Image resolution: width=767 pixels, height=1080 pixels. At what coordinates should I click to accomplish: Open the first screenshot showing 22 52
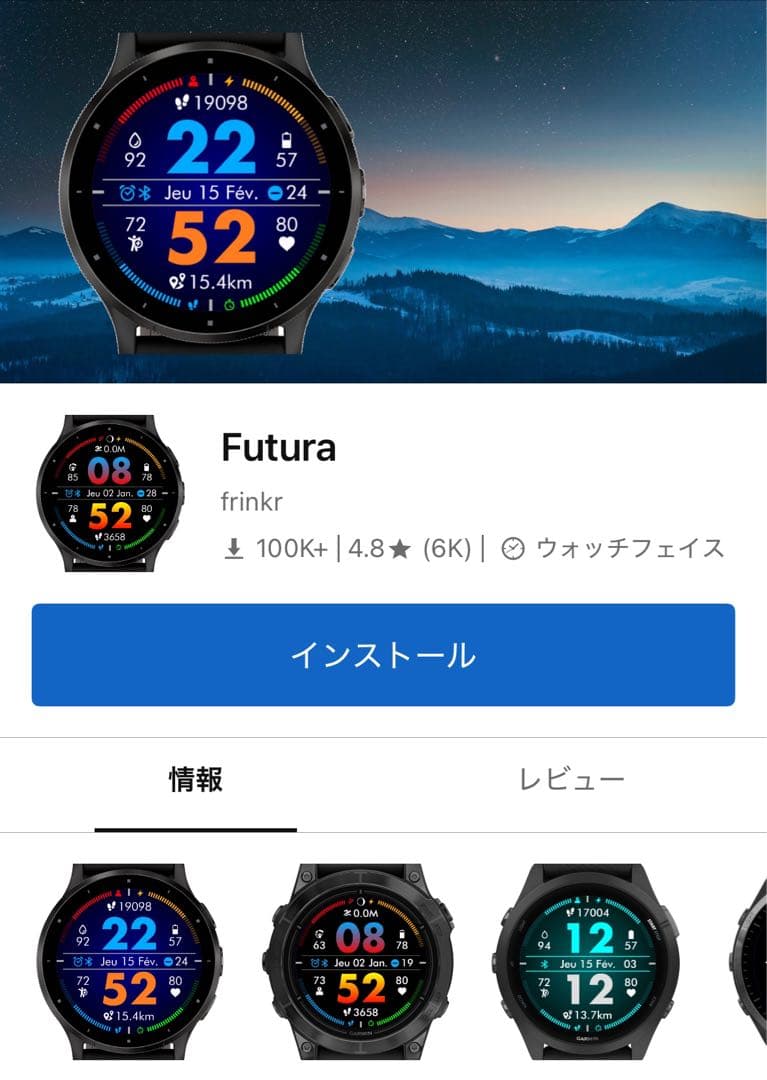[x=129, y=961]
